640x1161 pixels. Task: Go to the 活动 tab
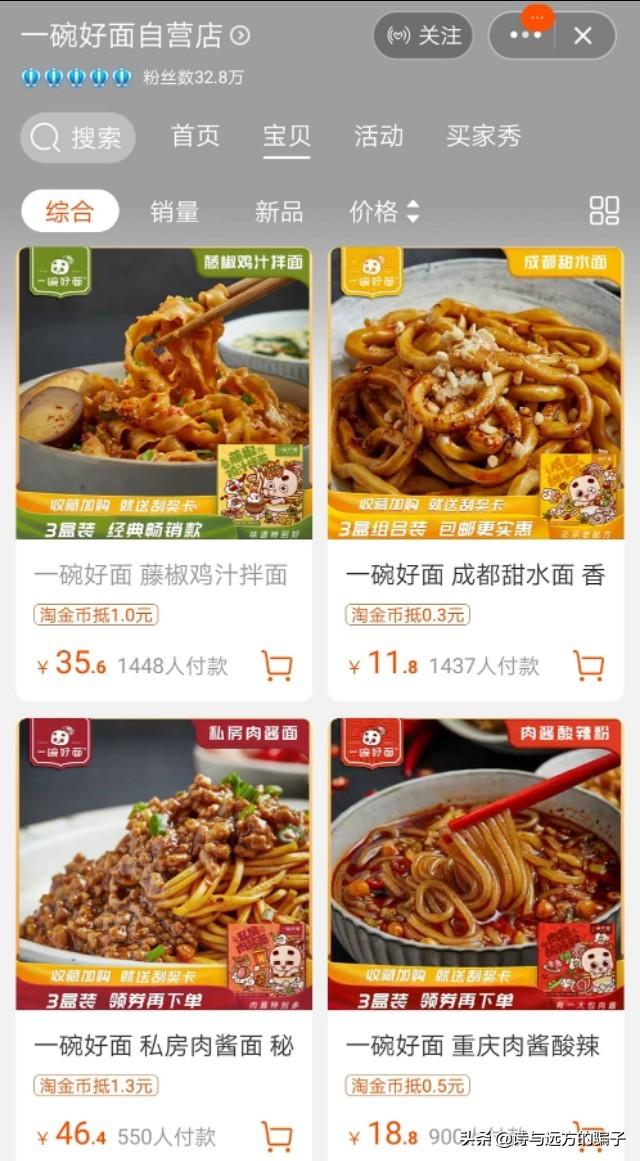[x=378, y=136]
